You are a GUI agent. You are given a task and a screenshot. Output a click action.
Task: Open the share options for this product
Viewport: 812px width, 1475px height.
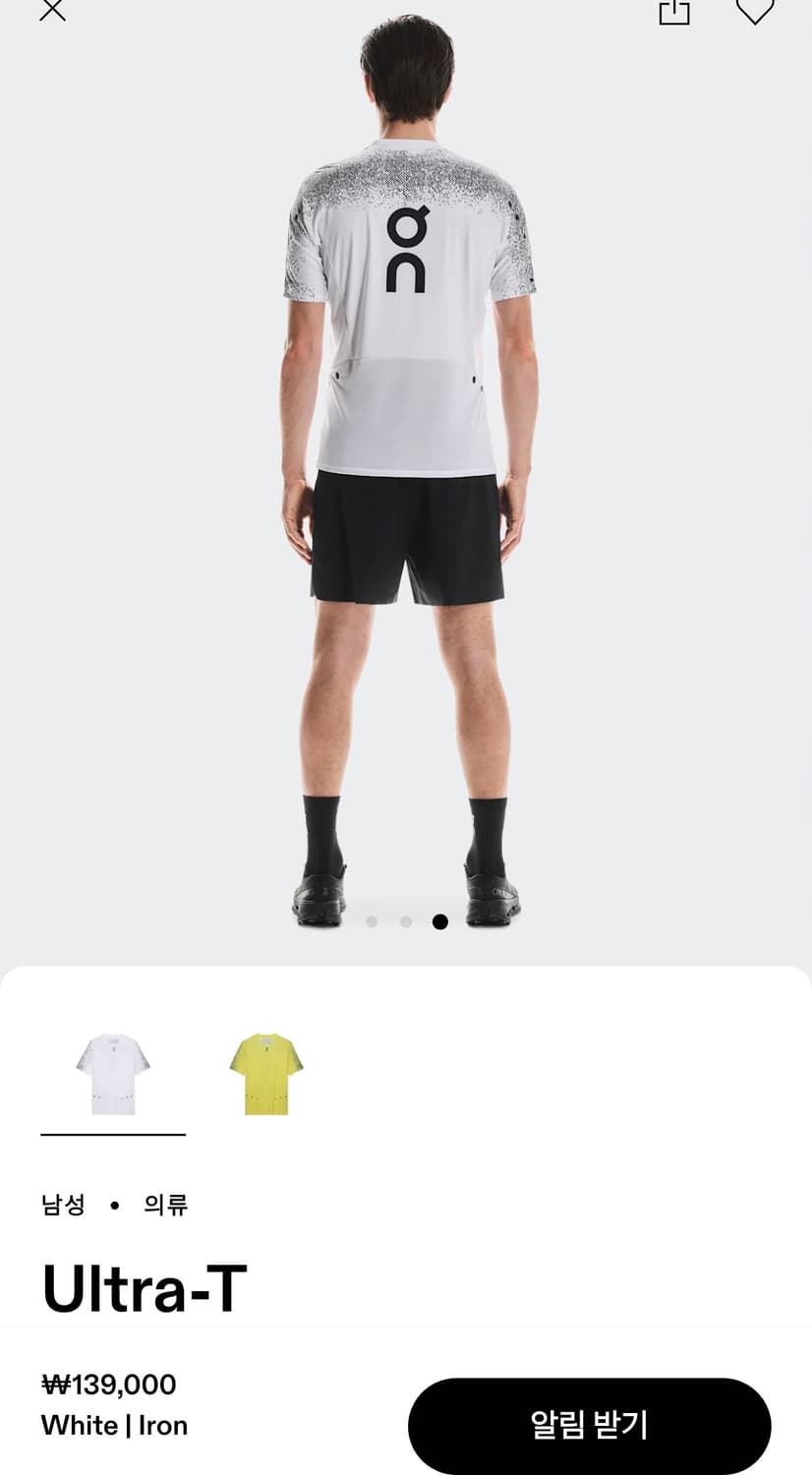[672, 13]
